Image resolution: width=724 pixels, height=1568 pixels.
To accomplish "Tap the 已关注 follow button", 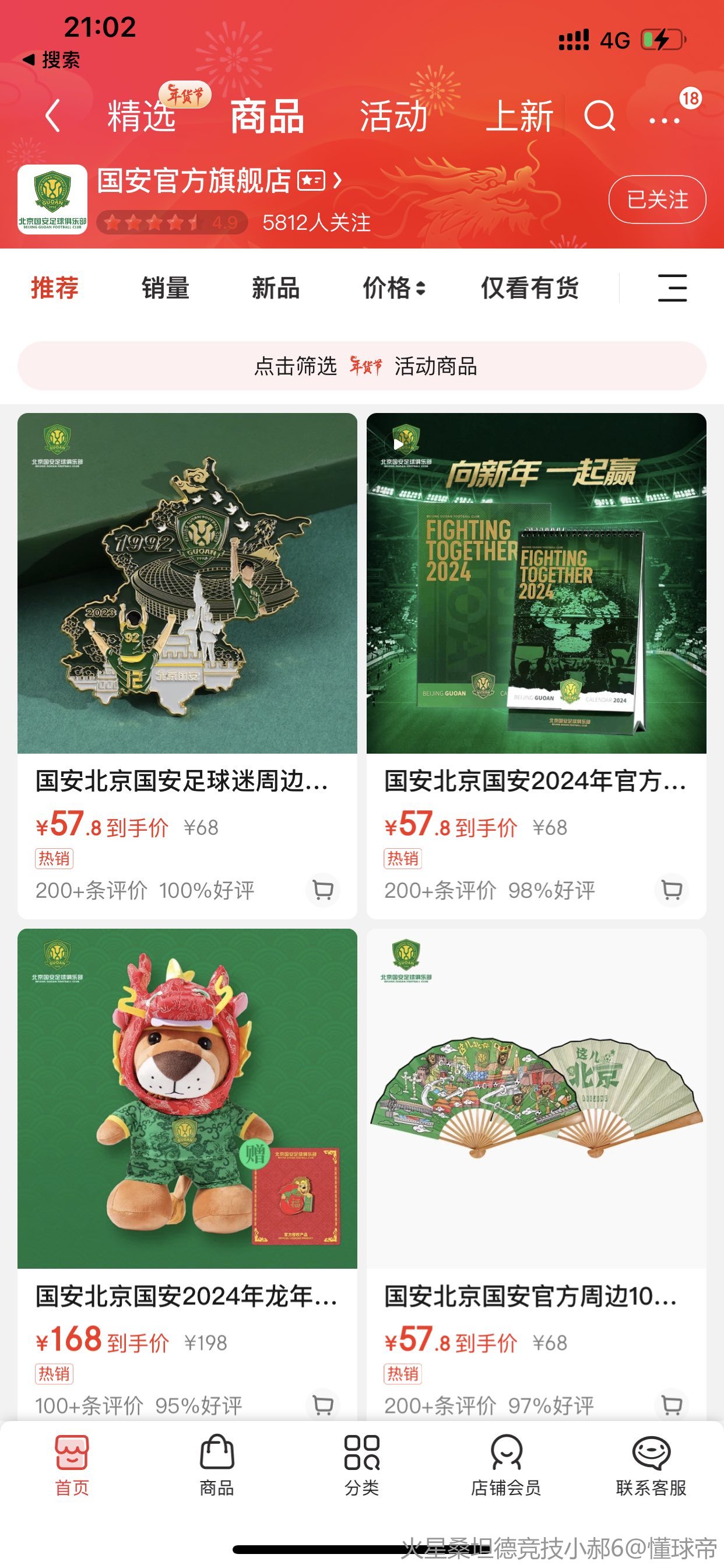I will [657, 199].
